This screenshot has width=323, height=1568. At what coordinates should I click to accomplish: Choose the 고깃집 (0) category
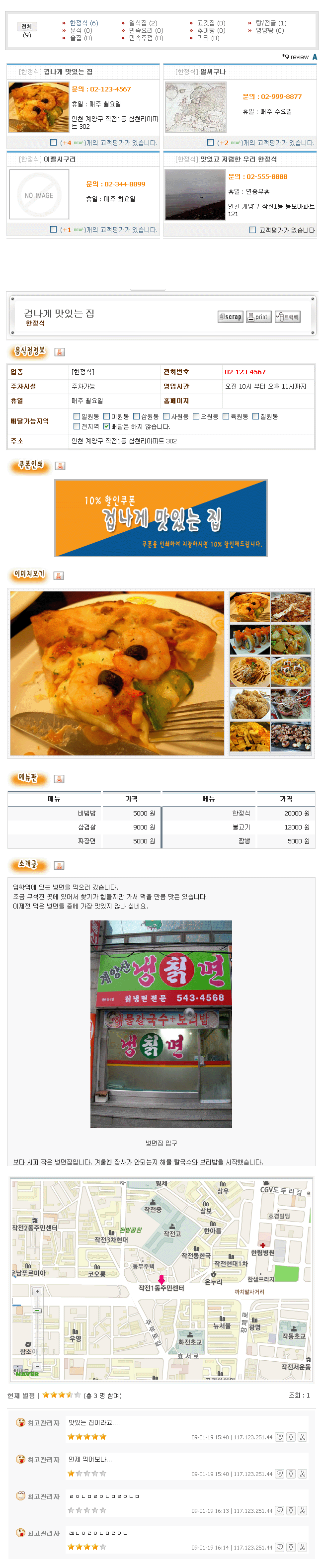click(211, 23)
